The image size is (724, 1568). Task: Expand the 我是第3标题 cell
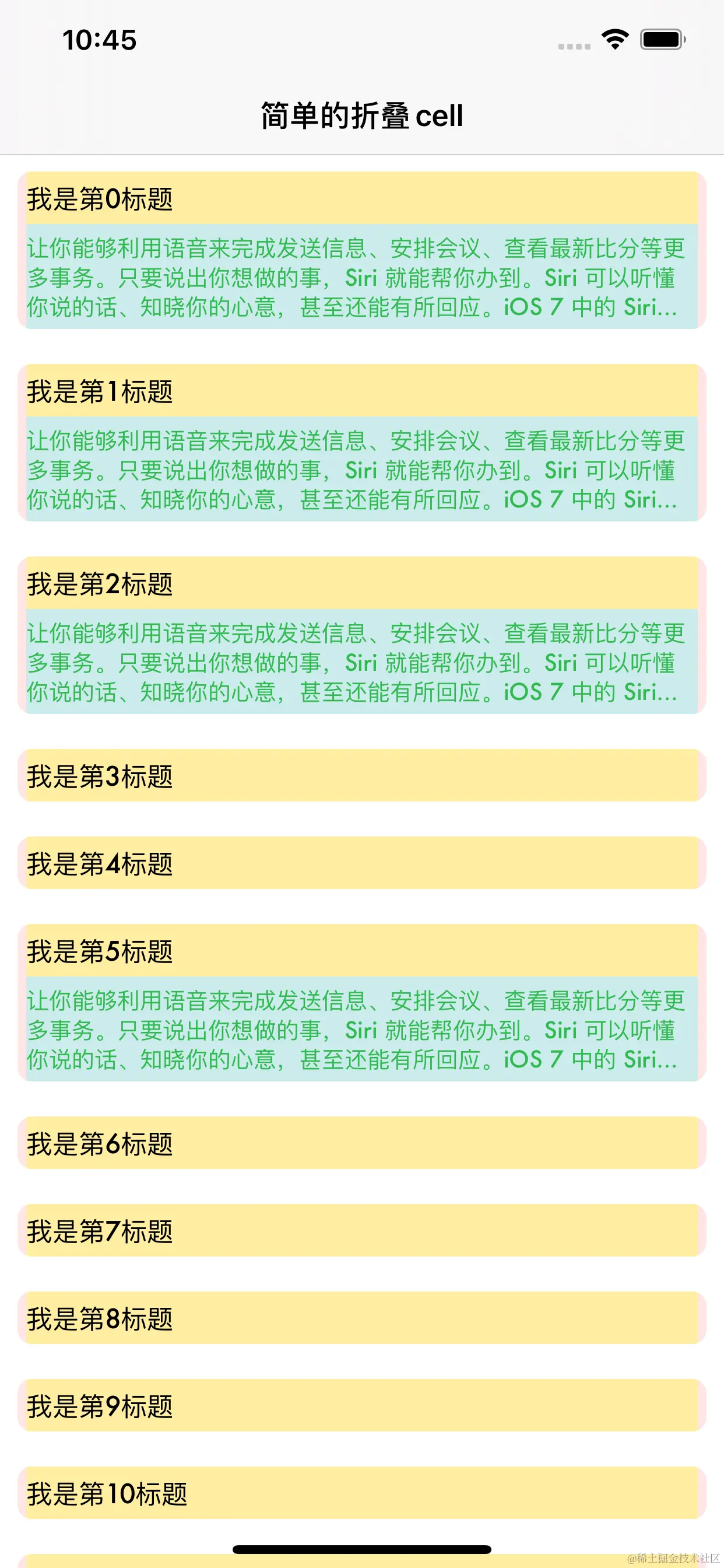coord(361,775)
